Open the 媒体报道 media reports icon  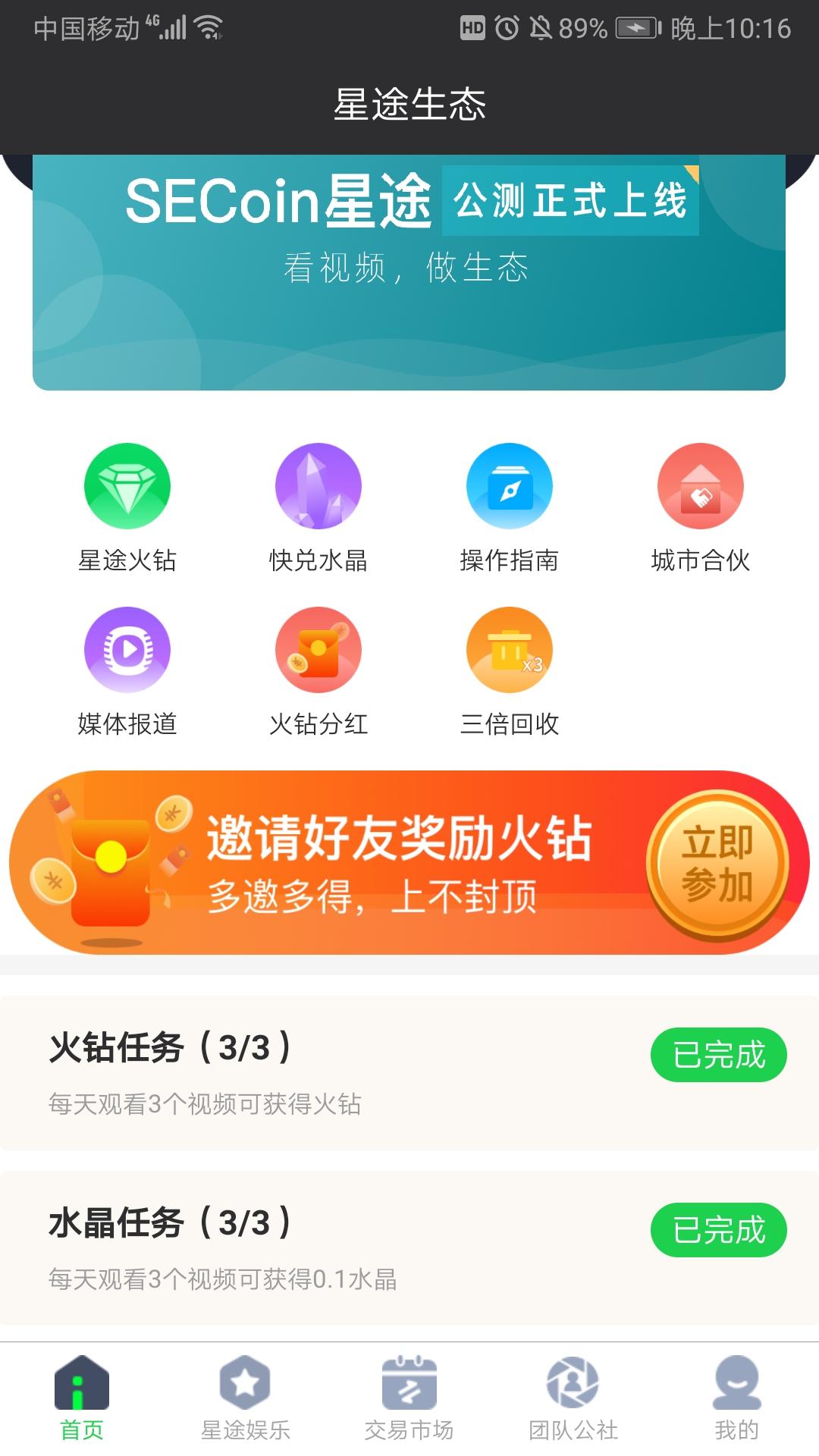pyautogui.click(x=127, y=650)
